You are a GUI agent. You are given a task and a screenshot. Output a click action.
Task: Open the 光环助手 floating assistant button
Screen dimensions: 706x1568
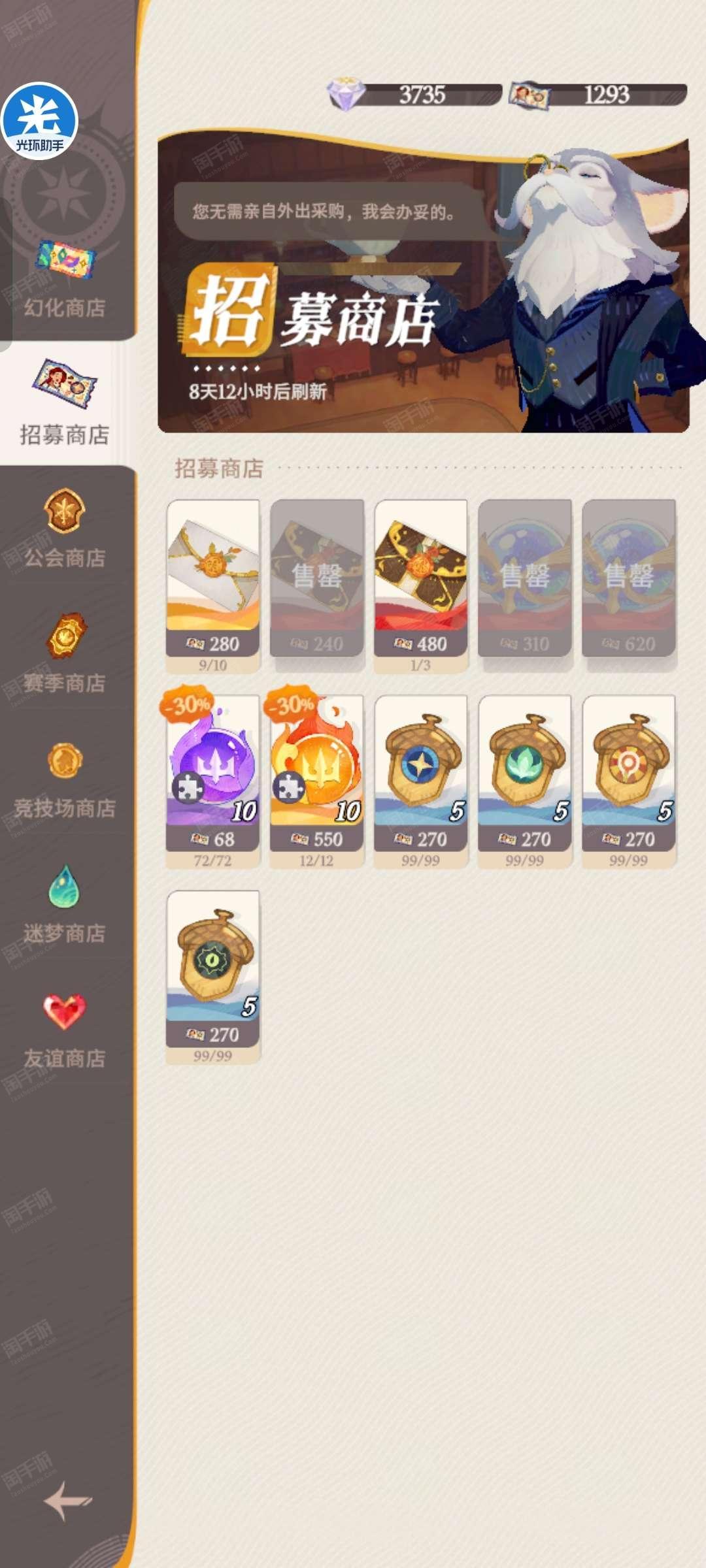click(39, 122)
